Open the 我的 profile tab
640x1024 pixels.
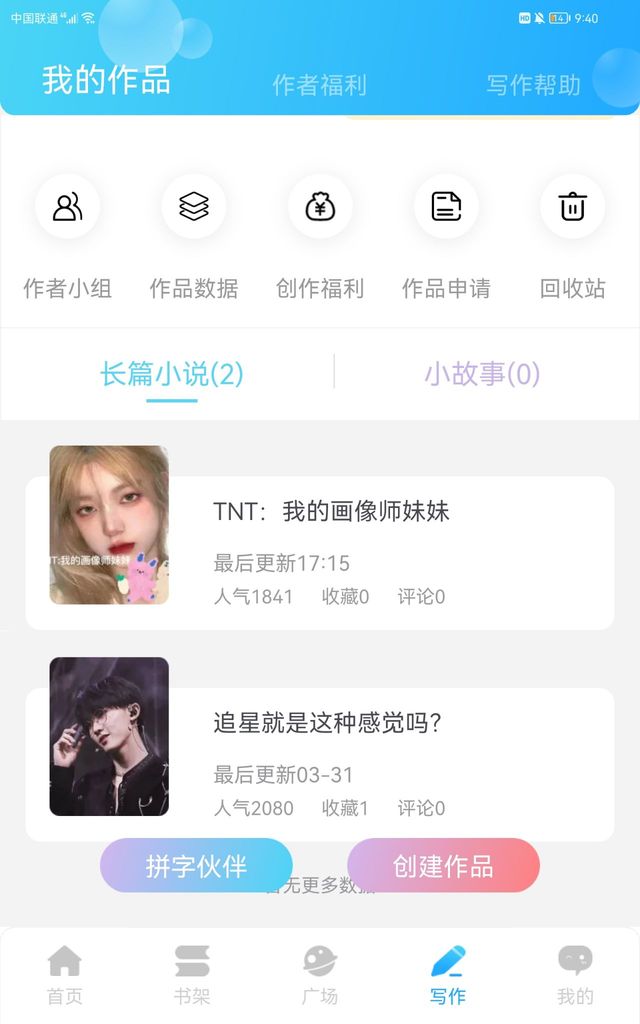[575, 975]
